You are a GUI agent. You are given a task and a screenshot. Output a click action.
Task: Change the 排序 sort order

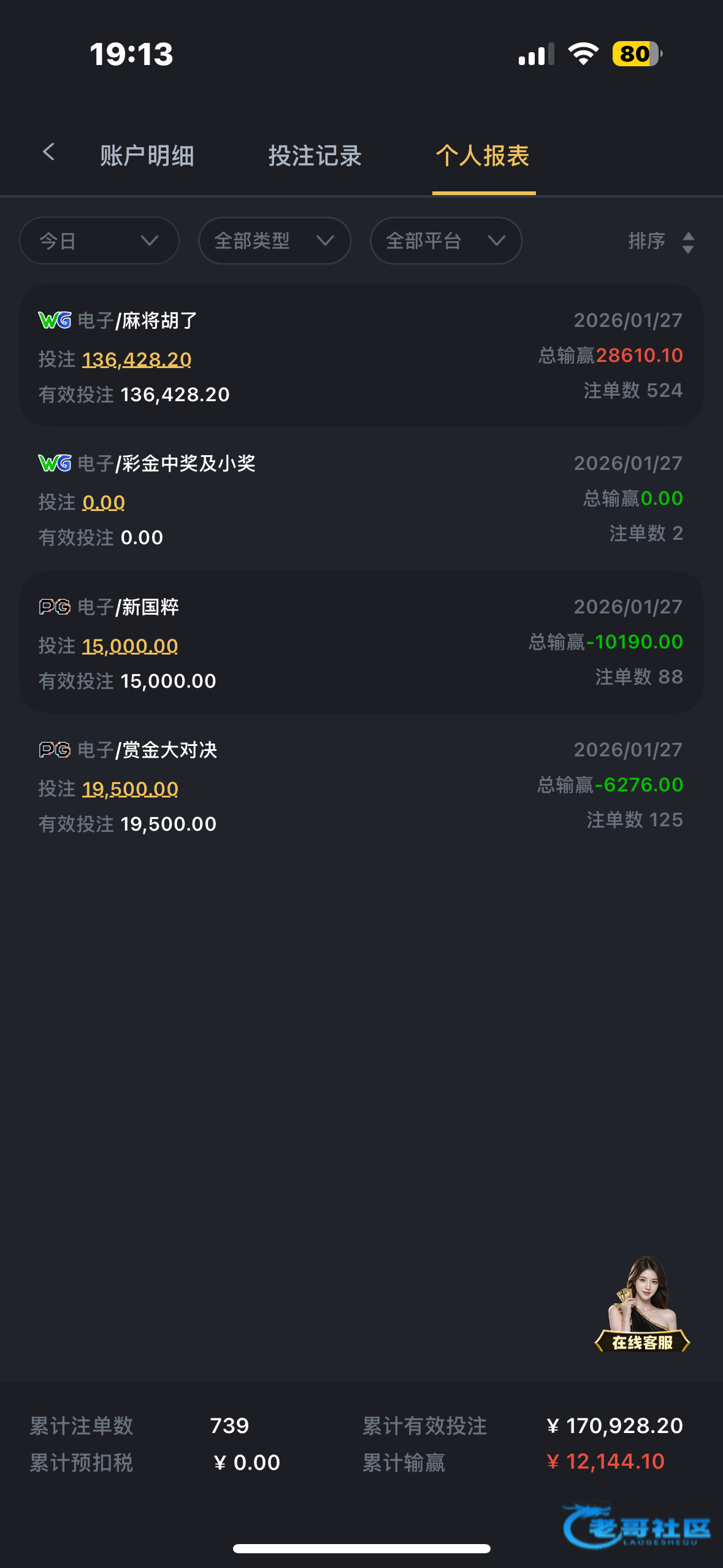[661, 241]
